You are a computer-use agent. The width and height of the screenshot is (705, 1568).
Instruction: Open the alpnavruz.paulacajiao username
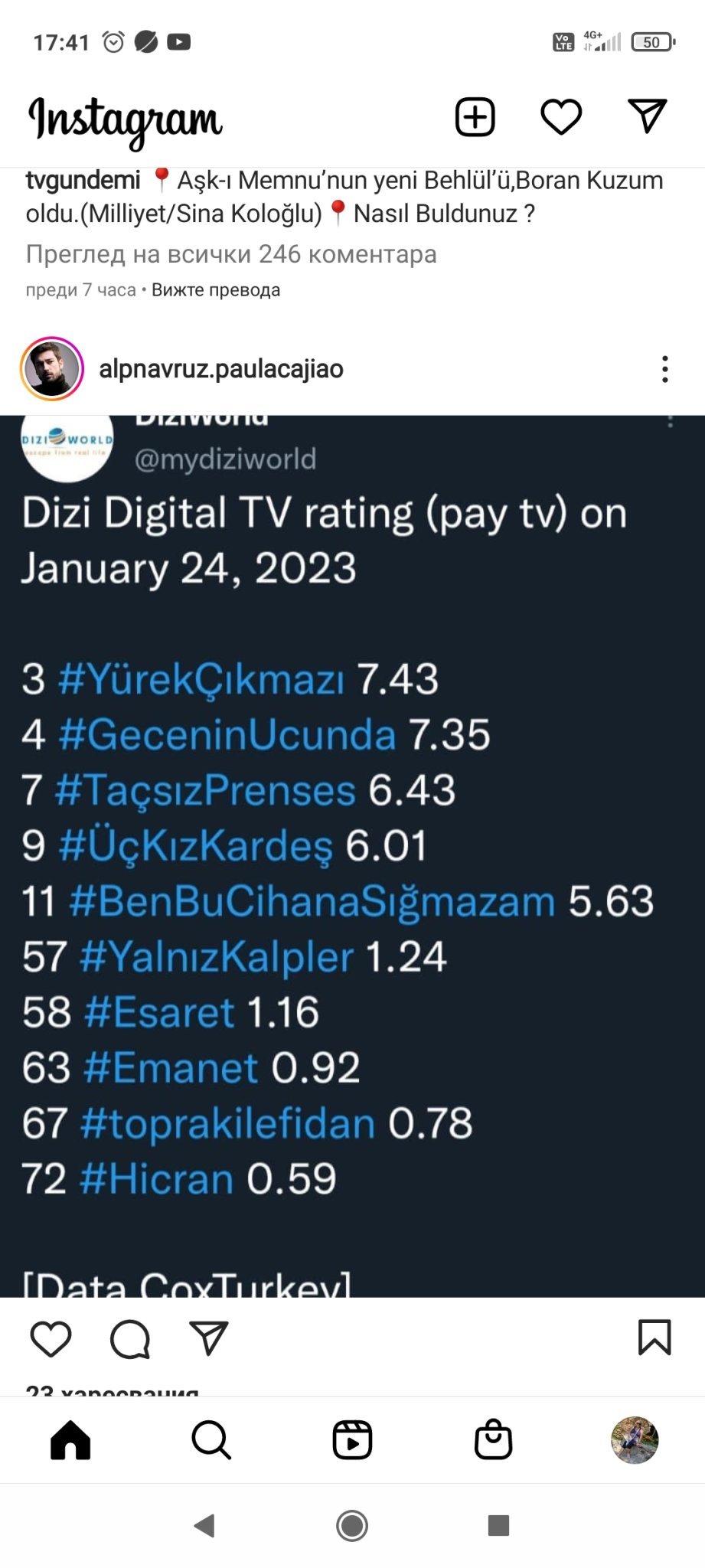point(221,369)
